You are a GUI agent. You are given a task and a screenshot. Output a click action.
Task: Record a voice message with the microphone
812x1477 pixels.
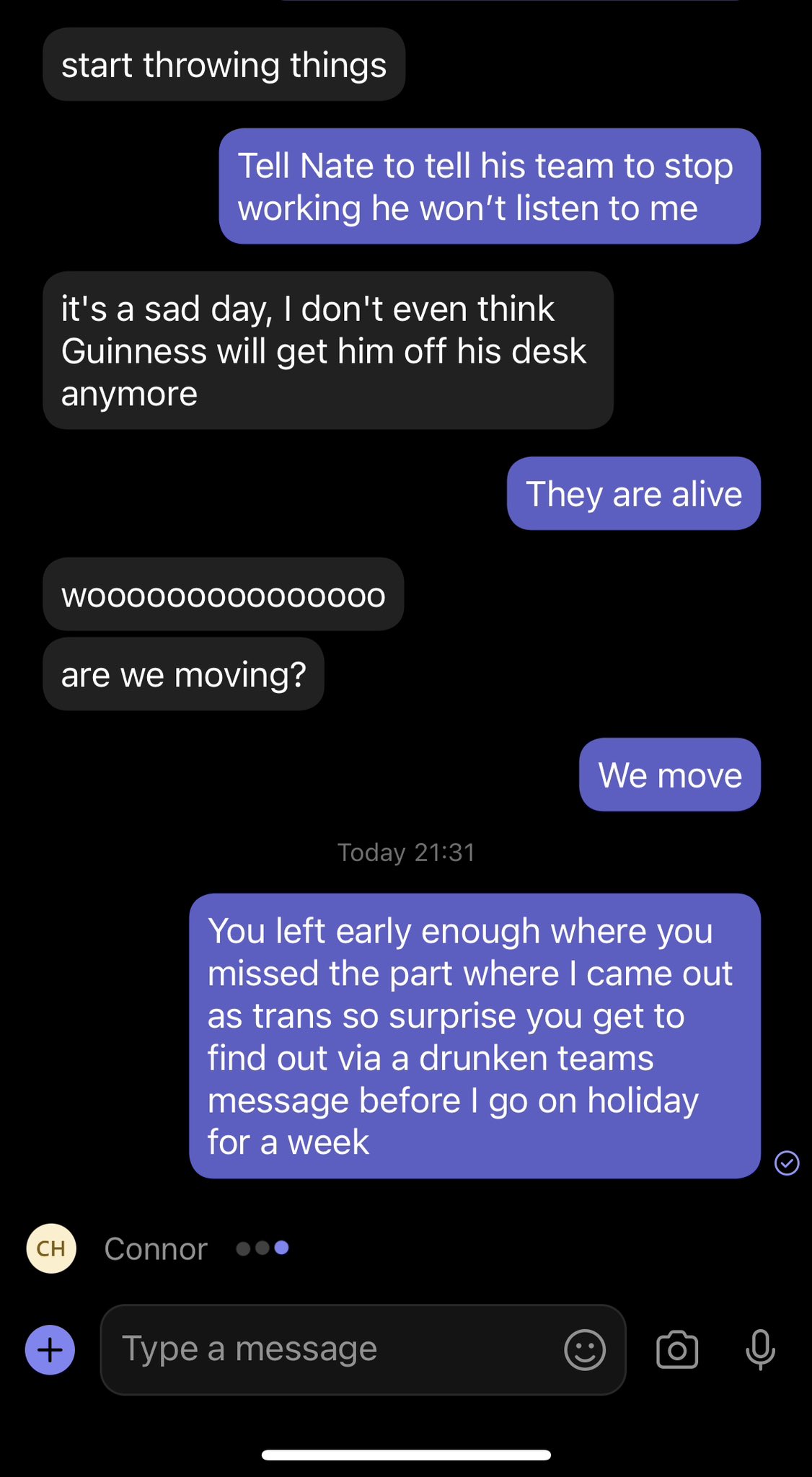[x=760, y=1350]
